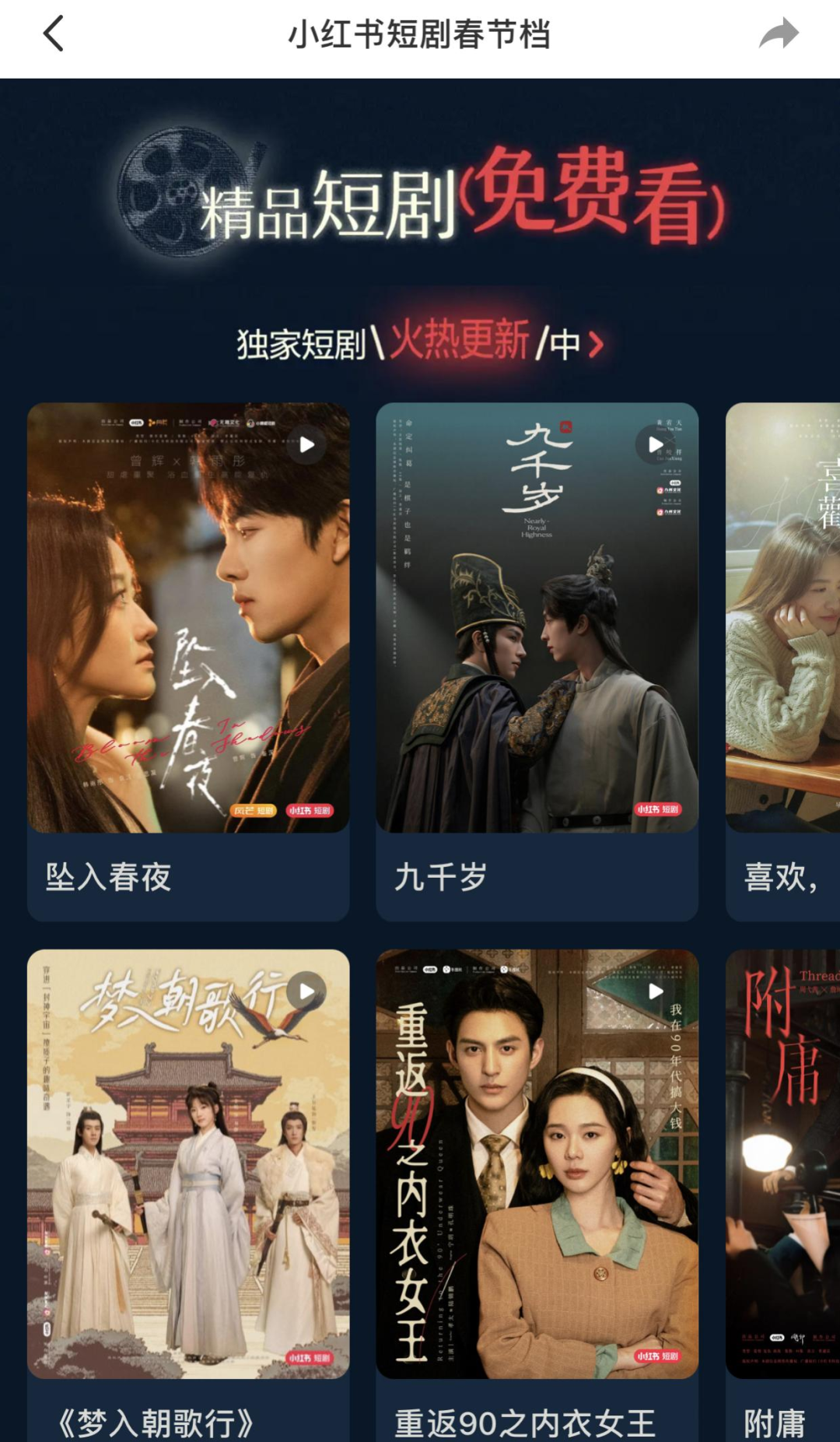
Task: Open the 九千岁 drama card
Action: (x=537, y=661)
